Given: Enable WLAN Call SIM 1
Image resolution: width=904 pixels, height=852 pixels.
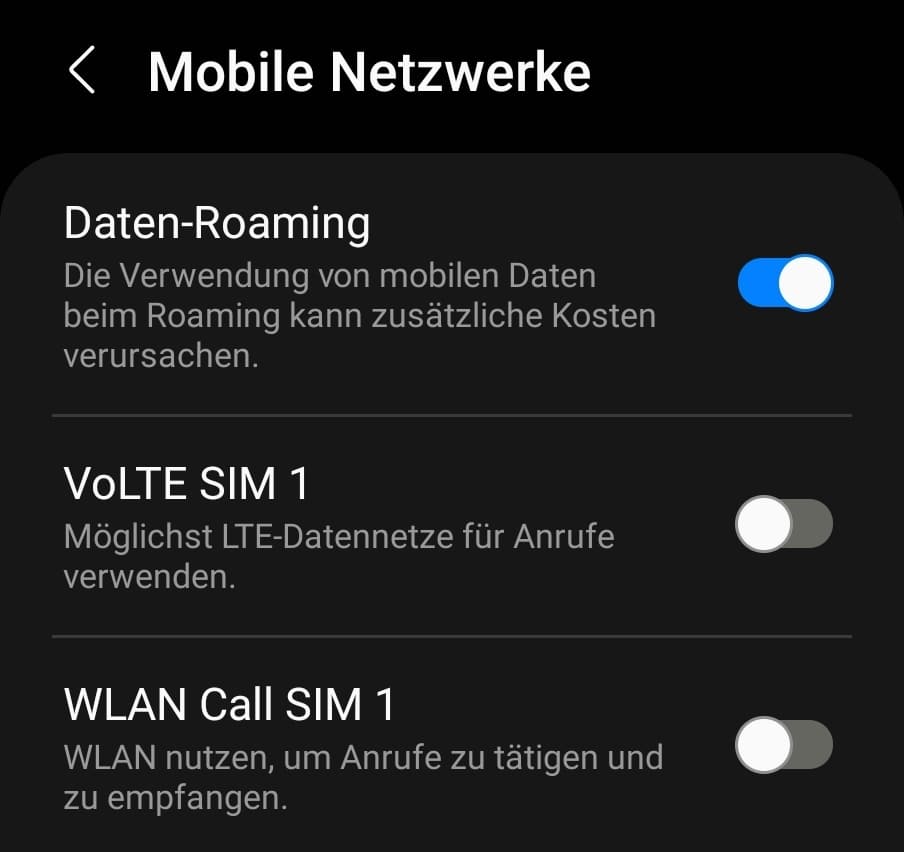Looking at the screenshot, I should 784,745.
